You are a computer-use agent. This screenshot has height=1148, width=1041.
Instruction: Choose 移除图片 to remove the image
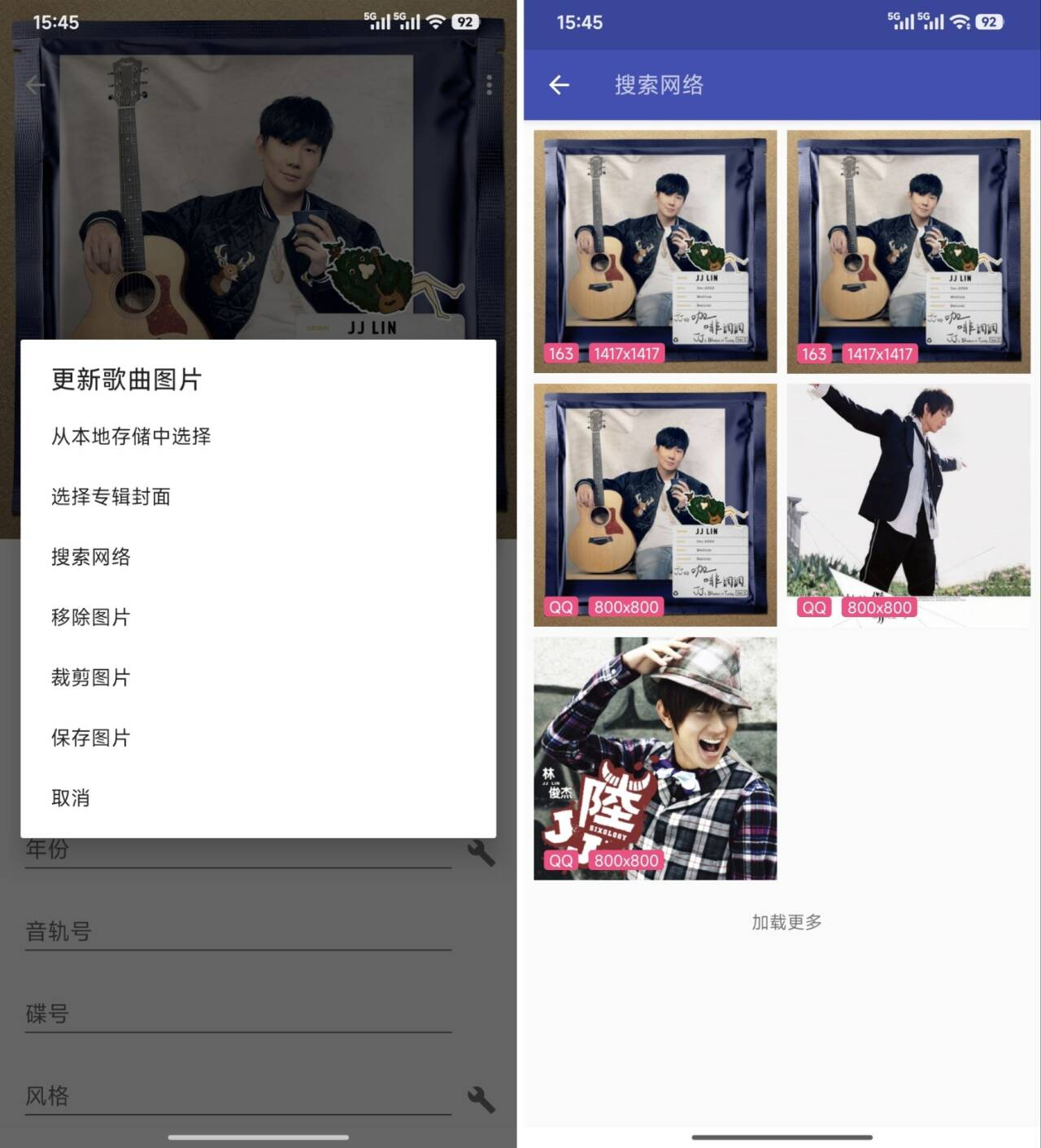pos(90,617)
